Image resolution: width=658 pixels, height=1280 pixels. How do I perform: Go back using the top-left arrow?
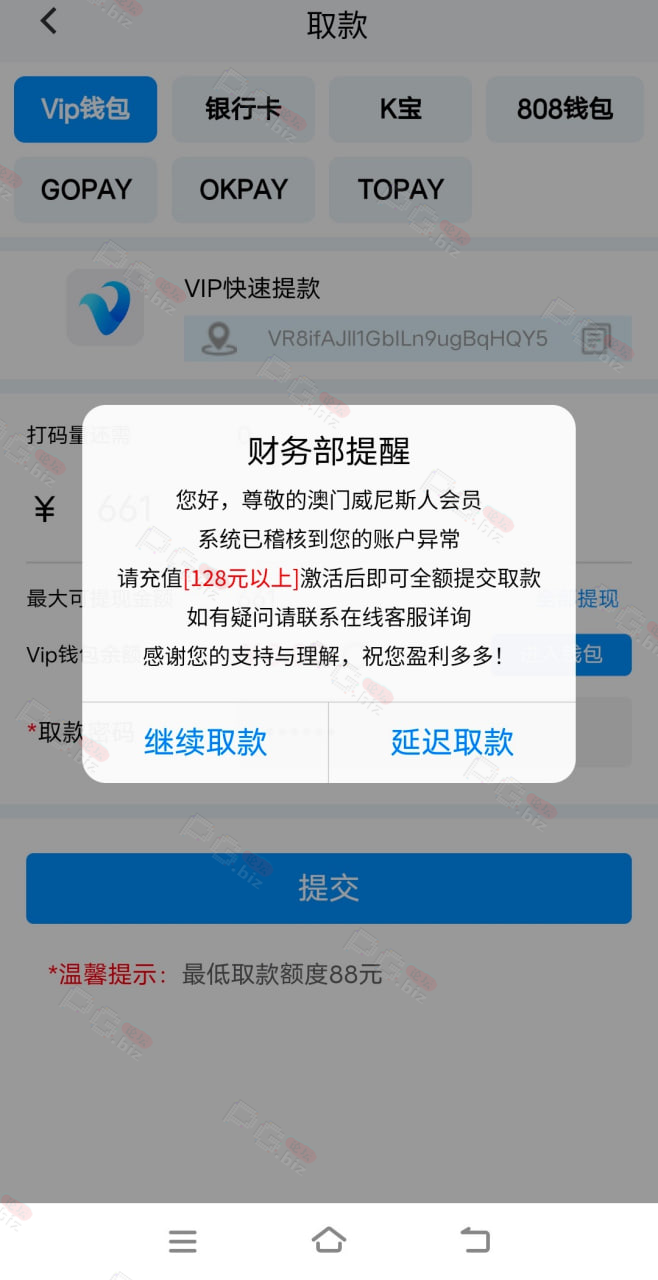48,21
